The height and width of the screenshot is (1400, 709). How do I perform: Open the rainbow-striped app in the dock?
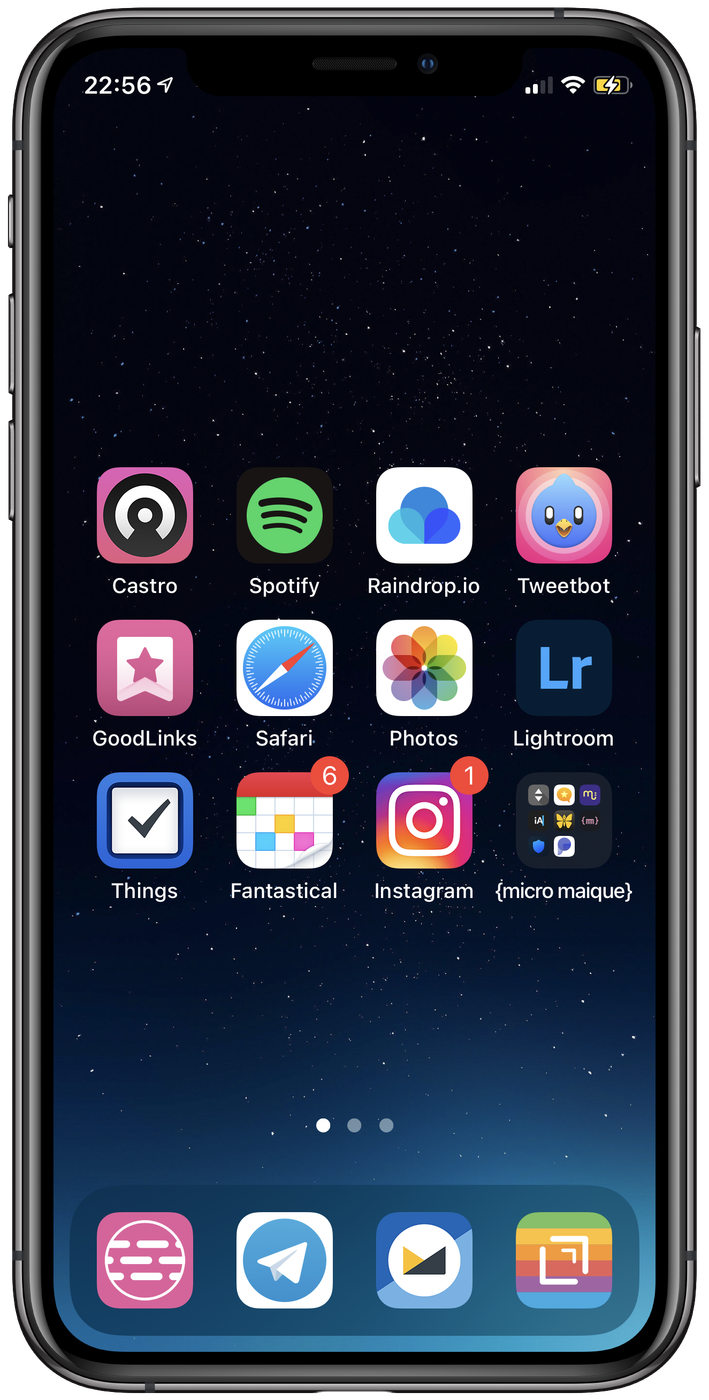click(563, 1260)
